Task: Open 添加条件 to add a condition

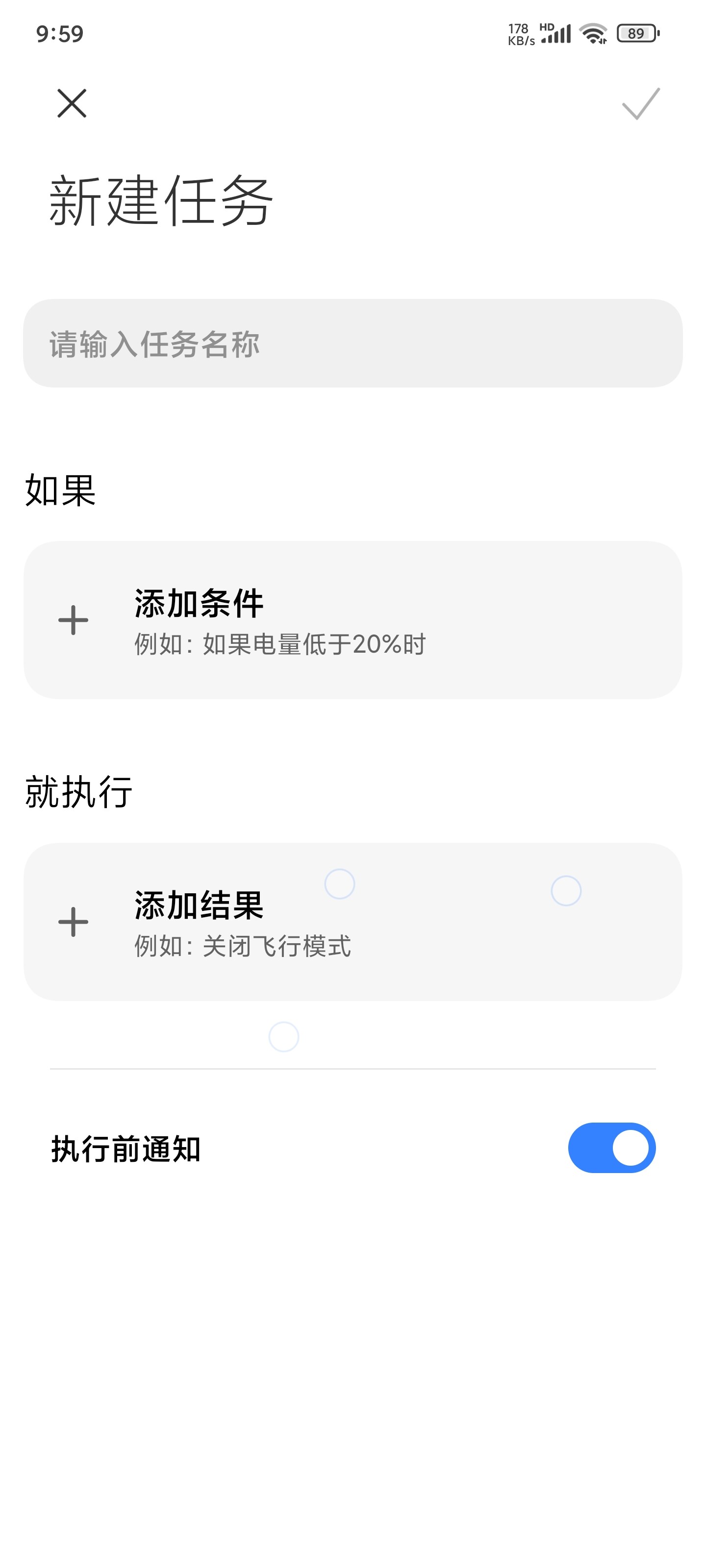Action: 353,620
